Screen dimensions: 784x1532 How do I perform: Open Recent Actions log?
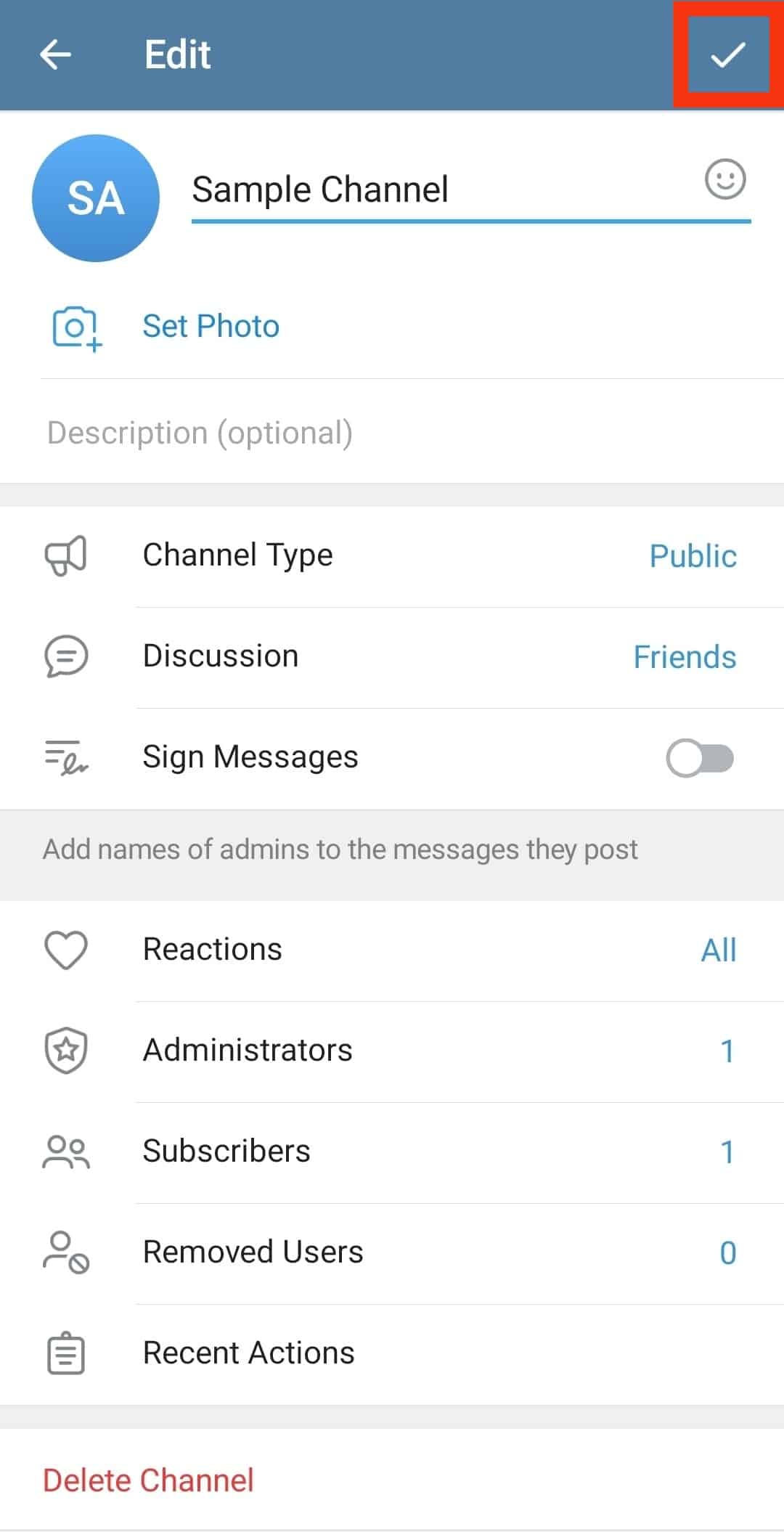coord(392,1353)
